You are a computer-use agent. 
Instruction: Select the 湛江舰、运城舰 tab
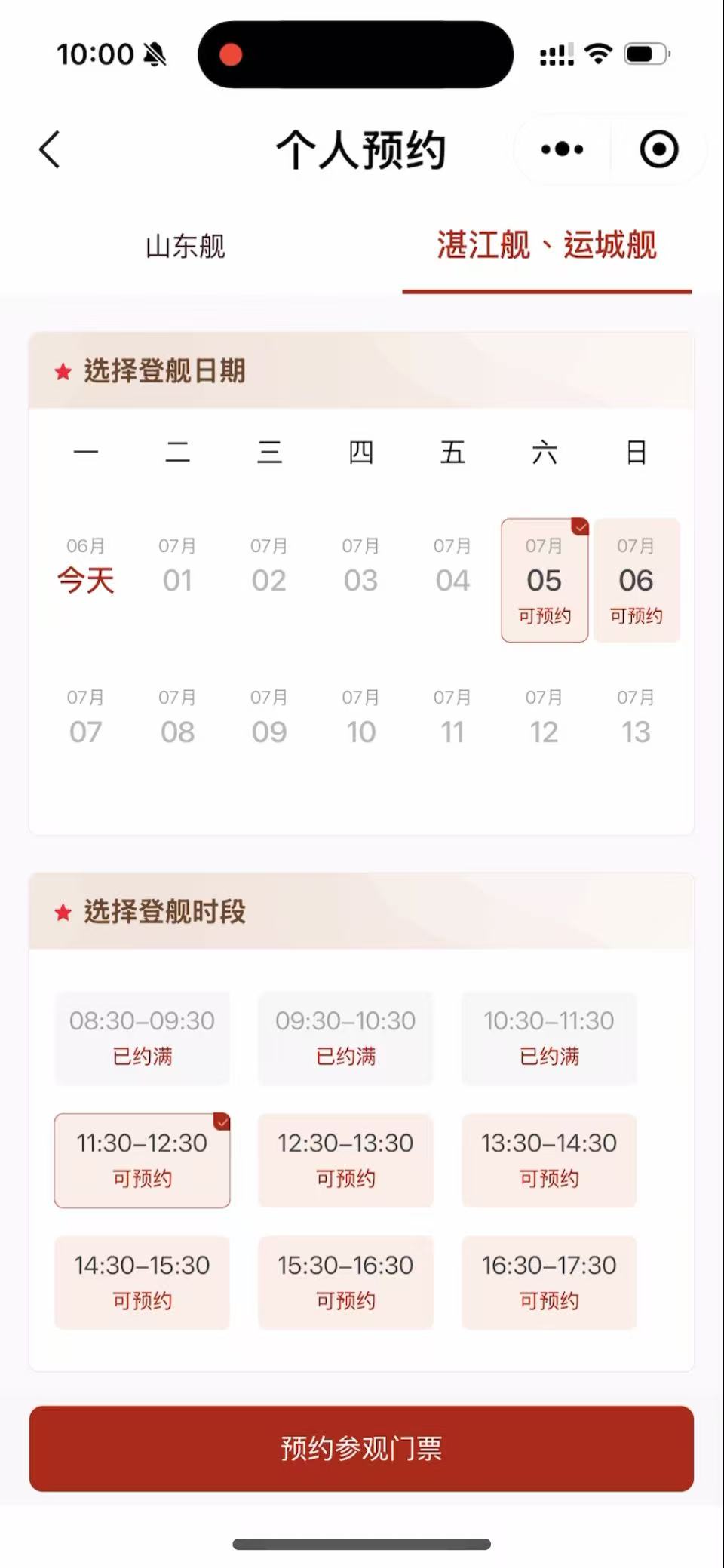tap(547, 246)
